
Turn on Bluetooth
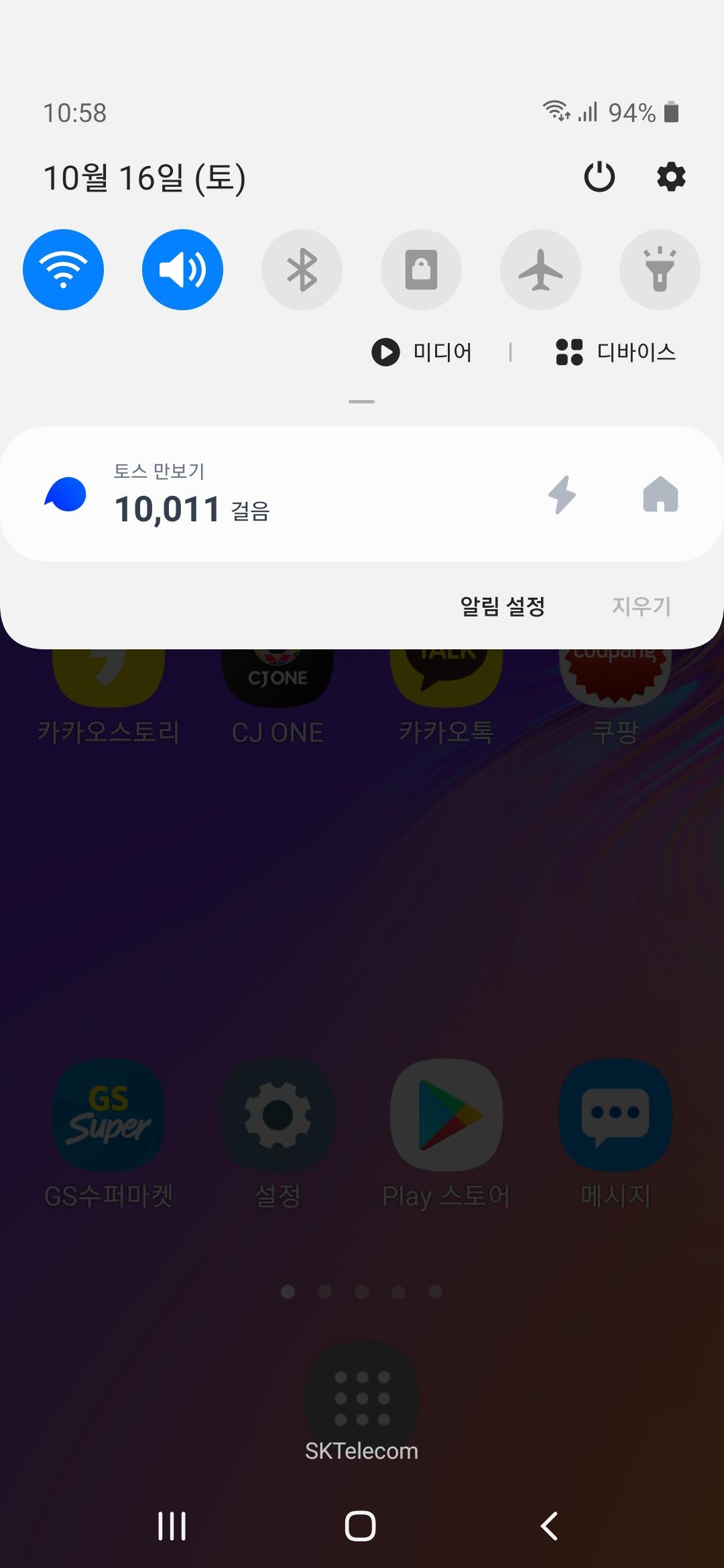pyautogui.click(x=302, y=269)
